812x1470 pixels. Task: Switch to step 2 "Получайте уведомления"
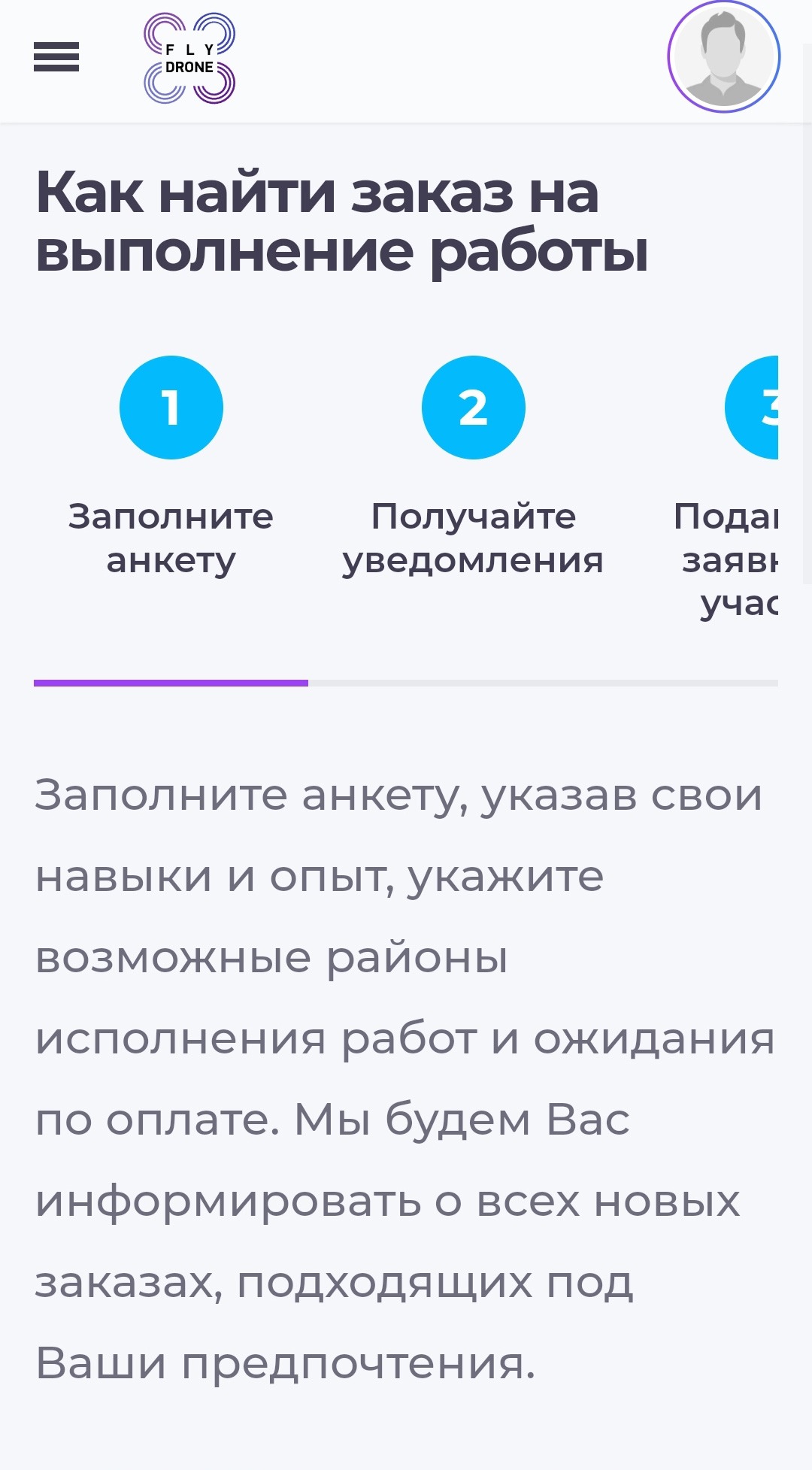[x=473, y=408]
